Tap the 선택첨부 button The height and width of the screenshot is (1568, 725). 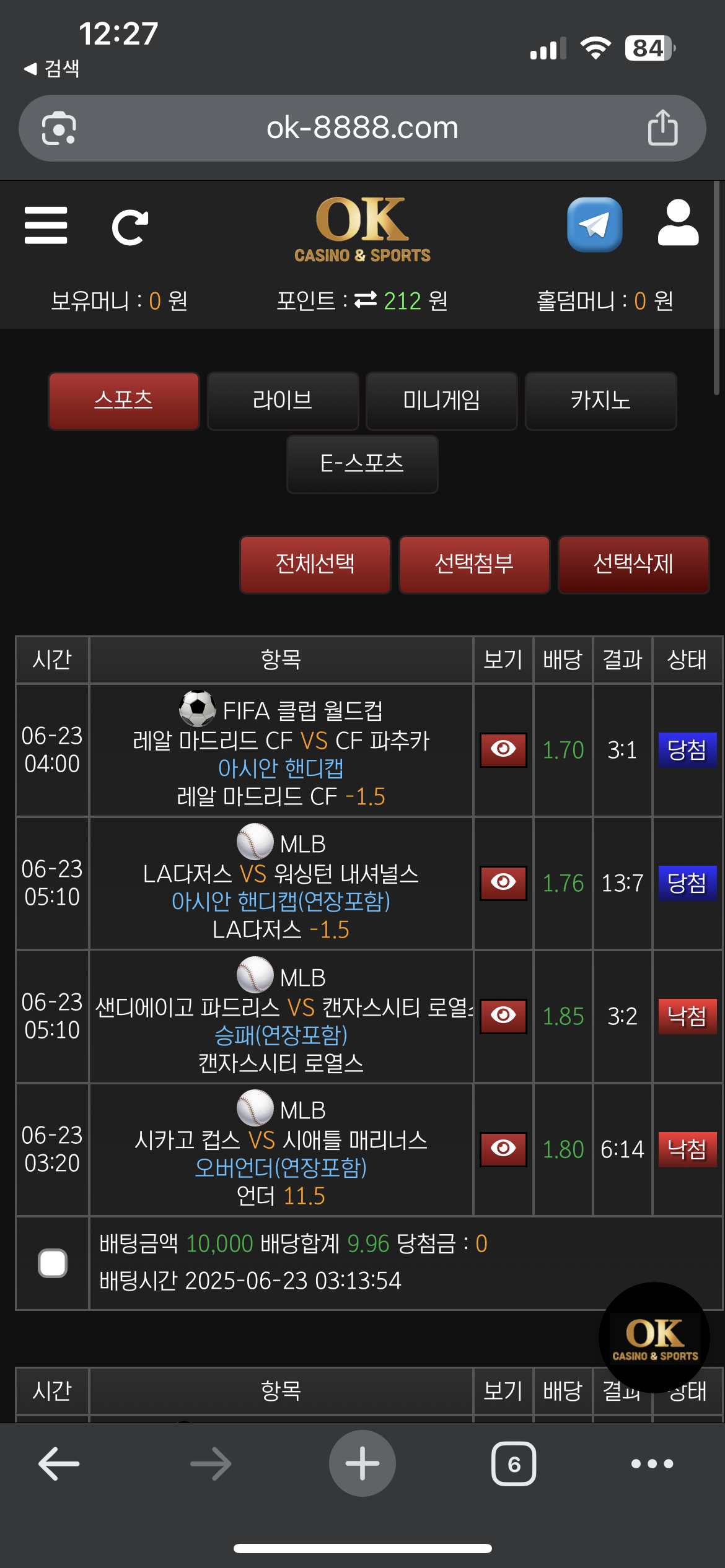point(474,564)
